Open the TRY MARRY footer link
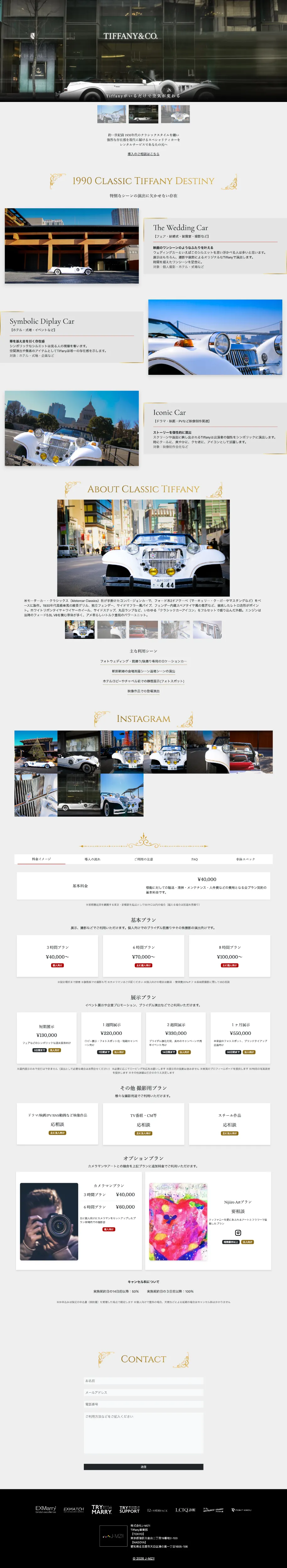Viewport: 287px width, 1568px height. [102, 1510]
